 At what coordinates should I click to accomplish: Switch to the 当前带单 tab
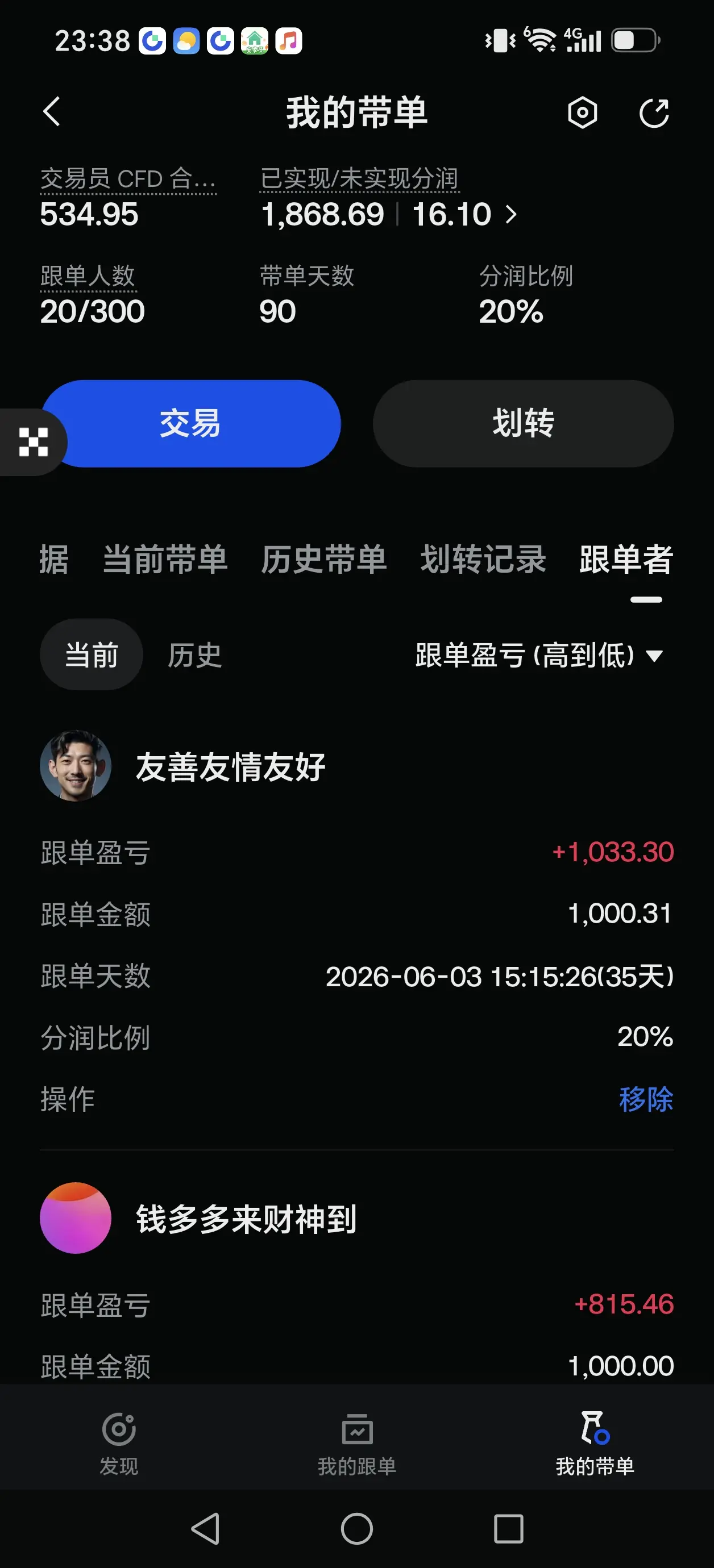165,560
